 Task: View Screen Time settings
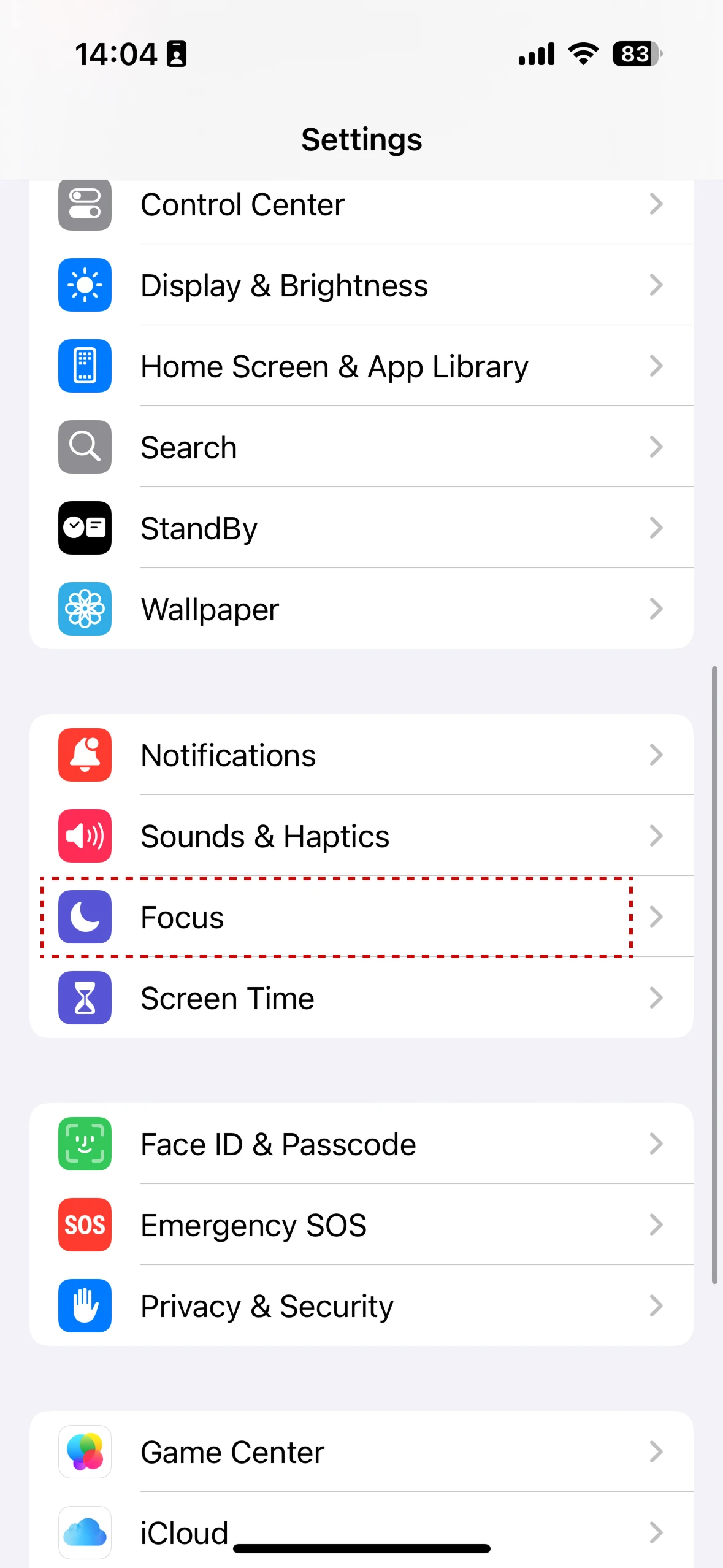coord(362,998)
